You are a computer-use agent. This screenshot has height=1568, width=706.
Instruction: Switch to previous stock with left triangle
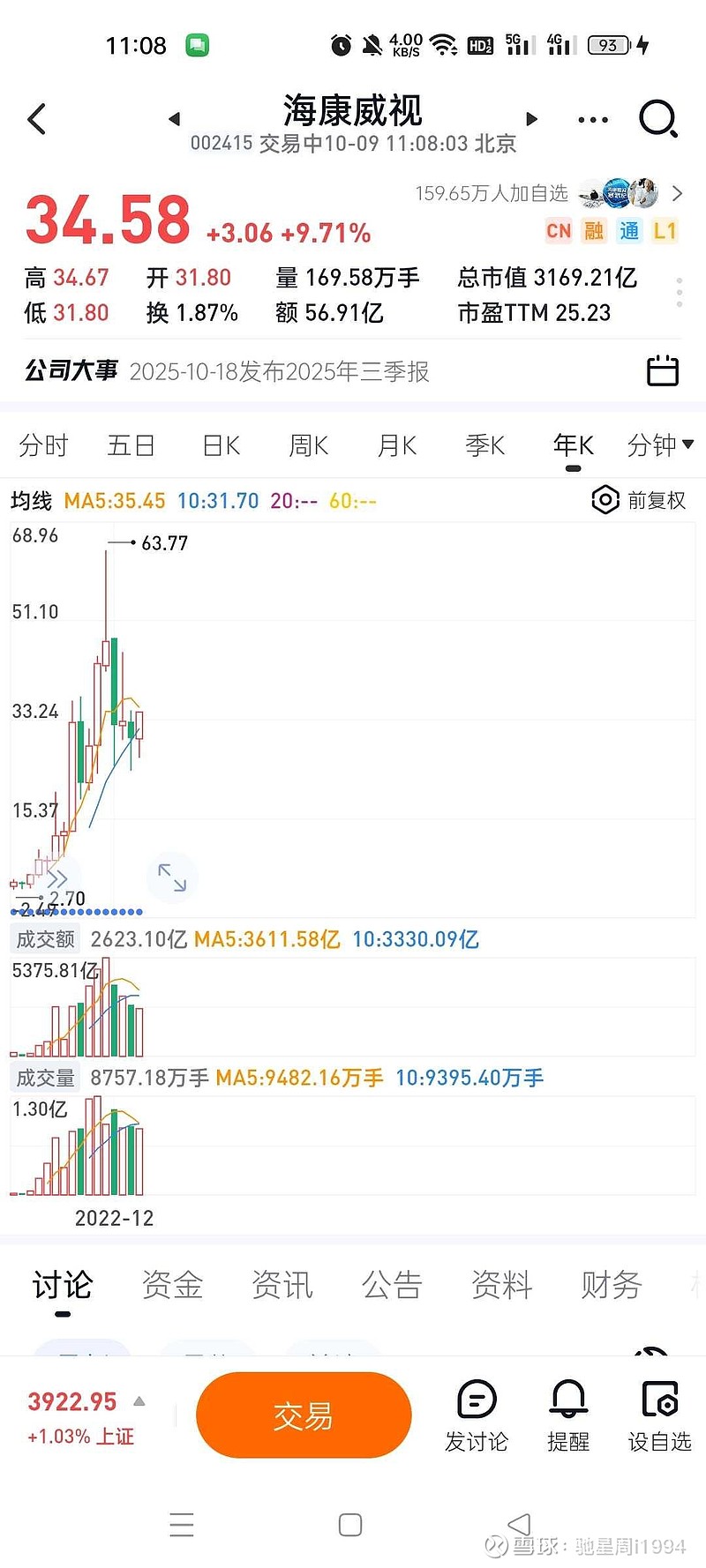174,119
